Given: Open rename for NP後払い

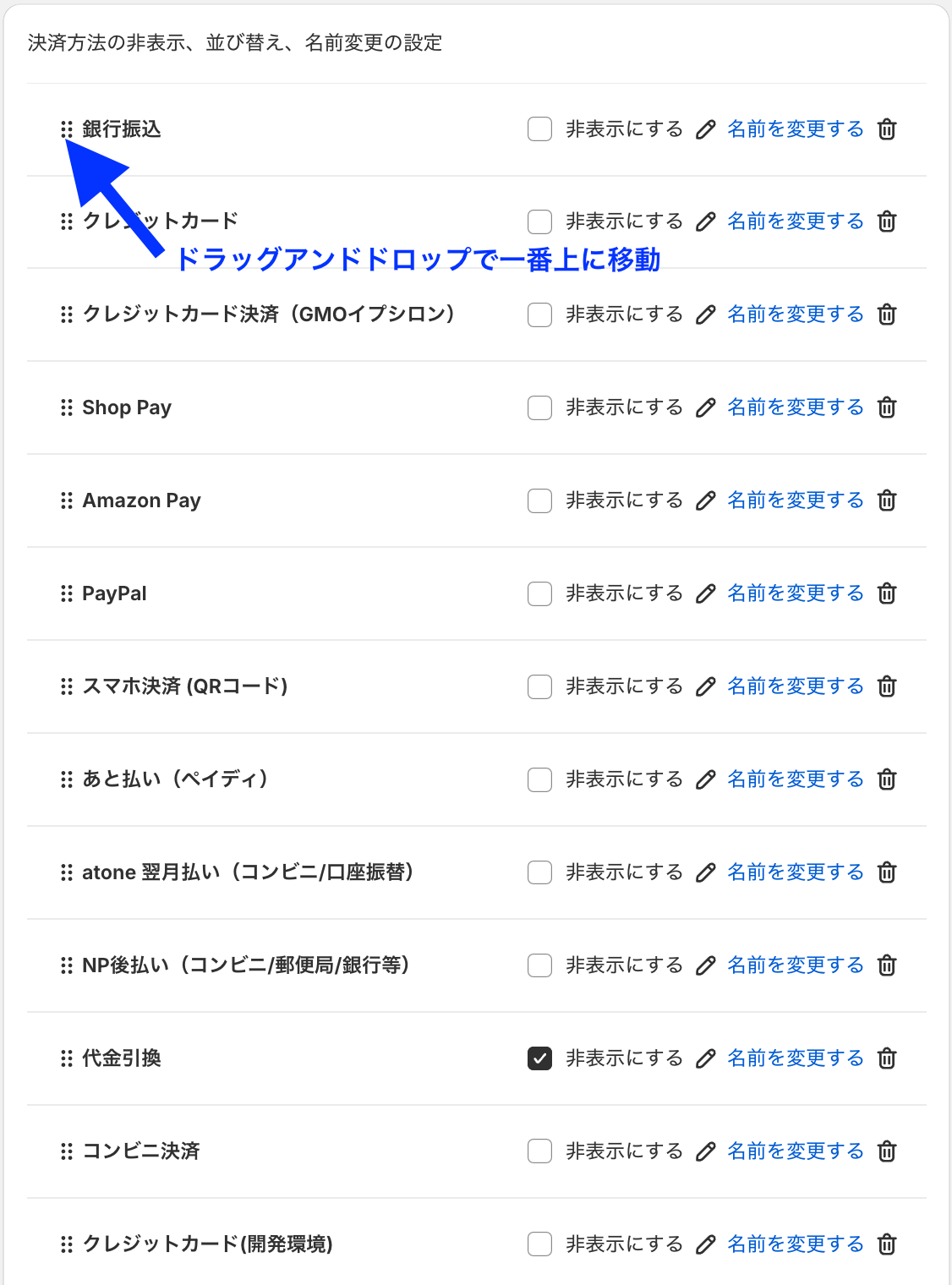Looking at the screenshot, I should point(795,965).
